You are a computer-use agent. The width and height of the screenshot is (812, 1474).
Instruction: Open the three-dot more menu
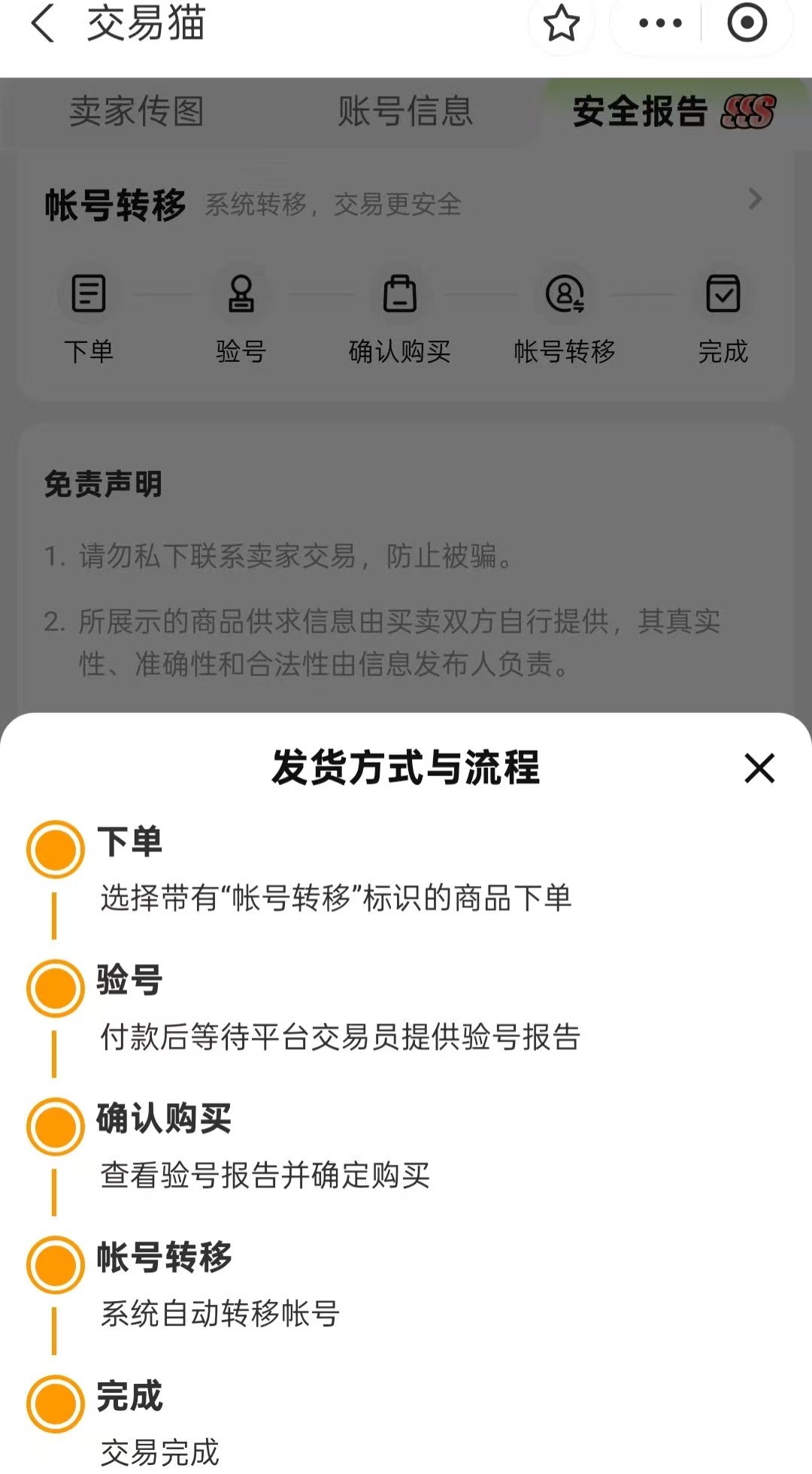(x=659, y=23)
